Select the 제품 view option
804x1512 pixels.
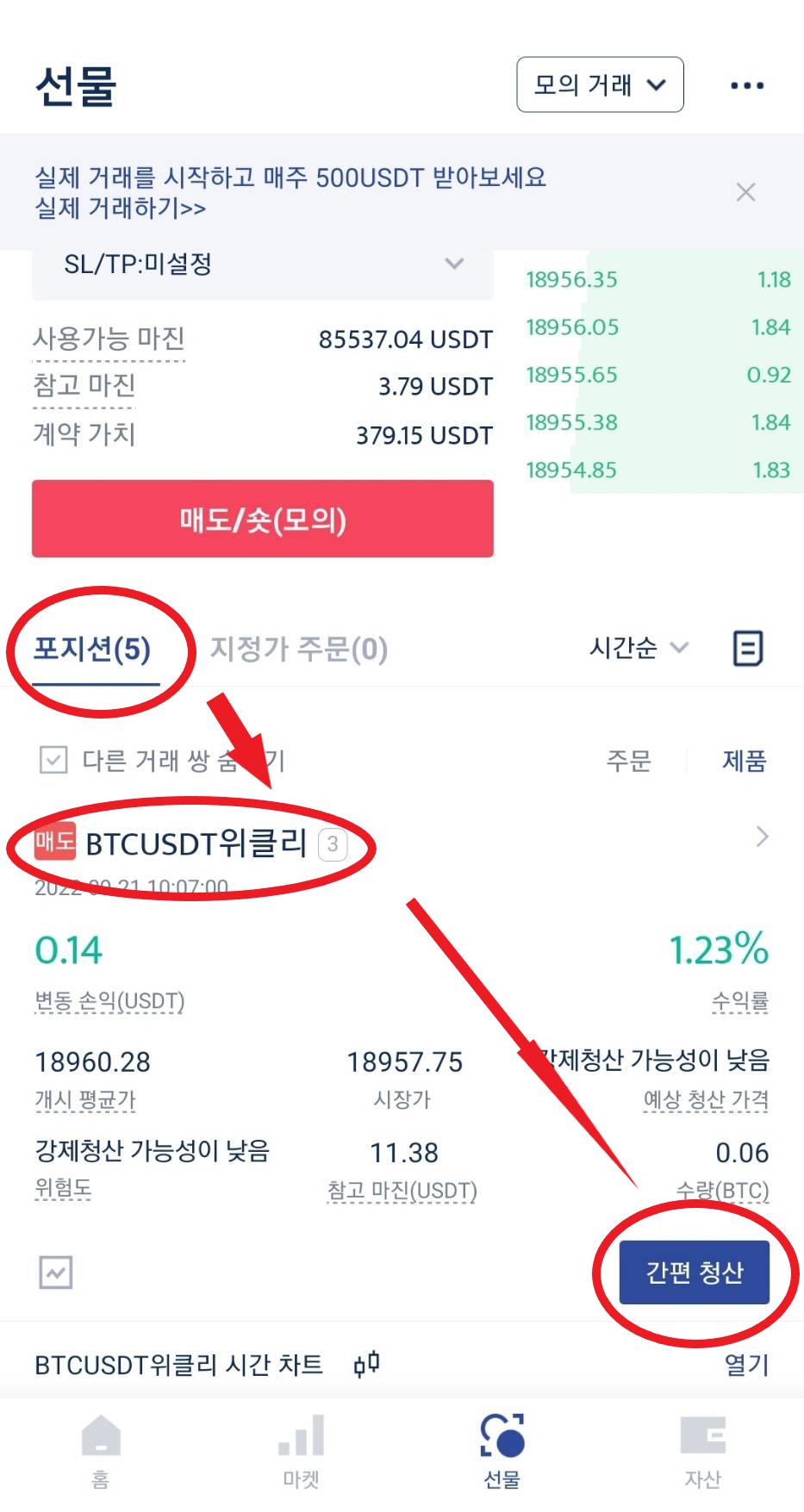pyautogui.click(x=744, y=761)
